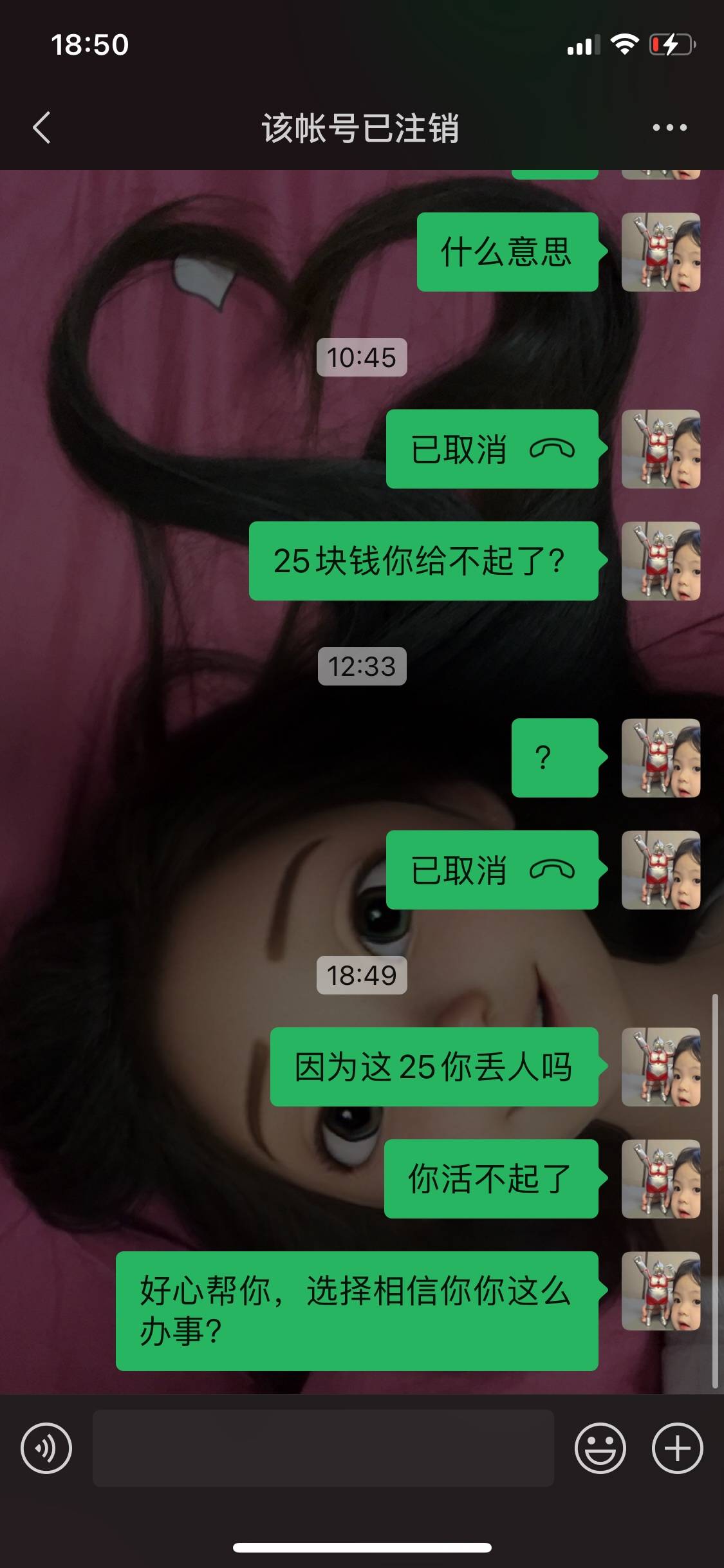Open the plus attachments menu
The width and height of the screenshot is (724, 1568).
pyautogui.click(x=678, y=1448)
